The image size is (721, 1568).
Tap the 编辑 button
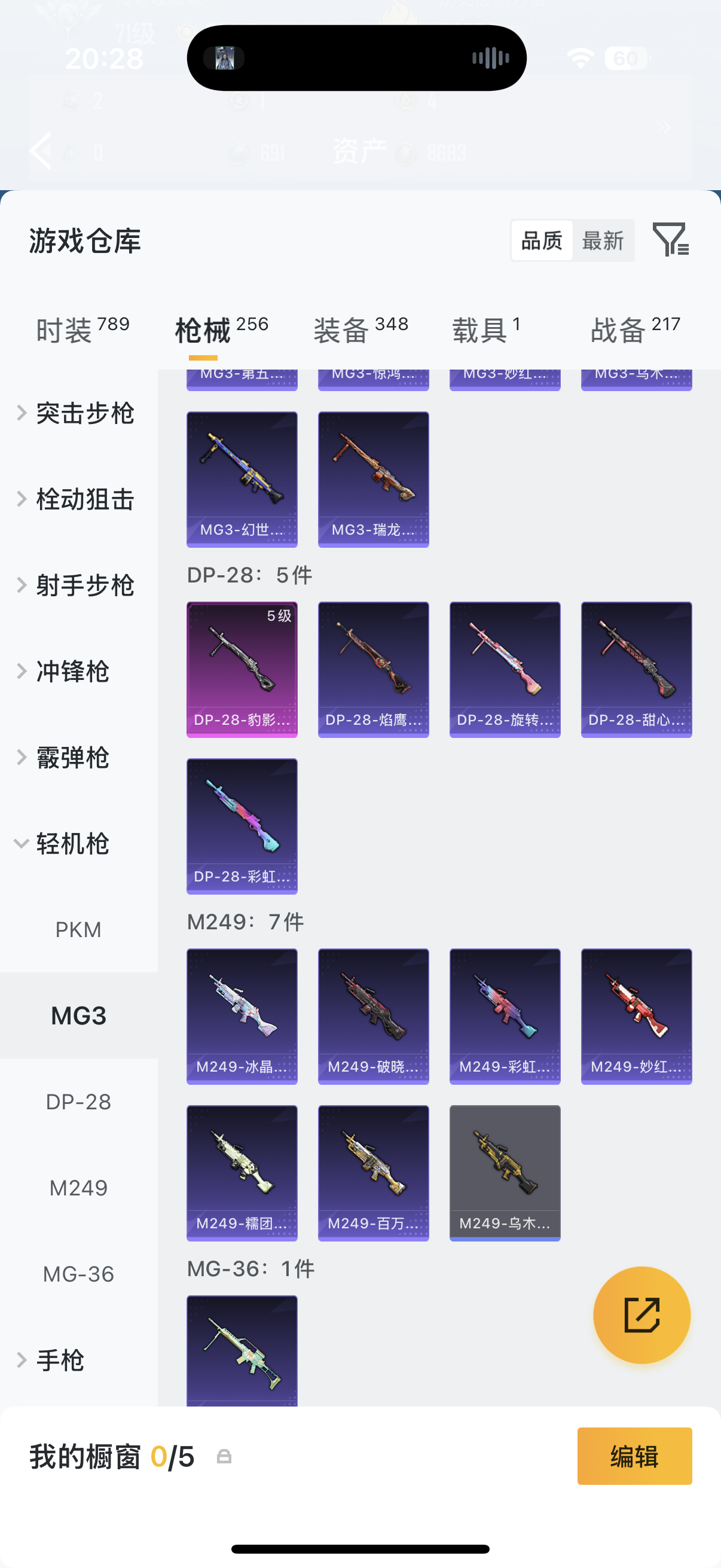pyautogui.click(x=634, y=1456)
